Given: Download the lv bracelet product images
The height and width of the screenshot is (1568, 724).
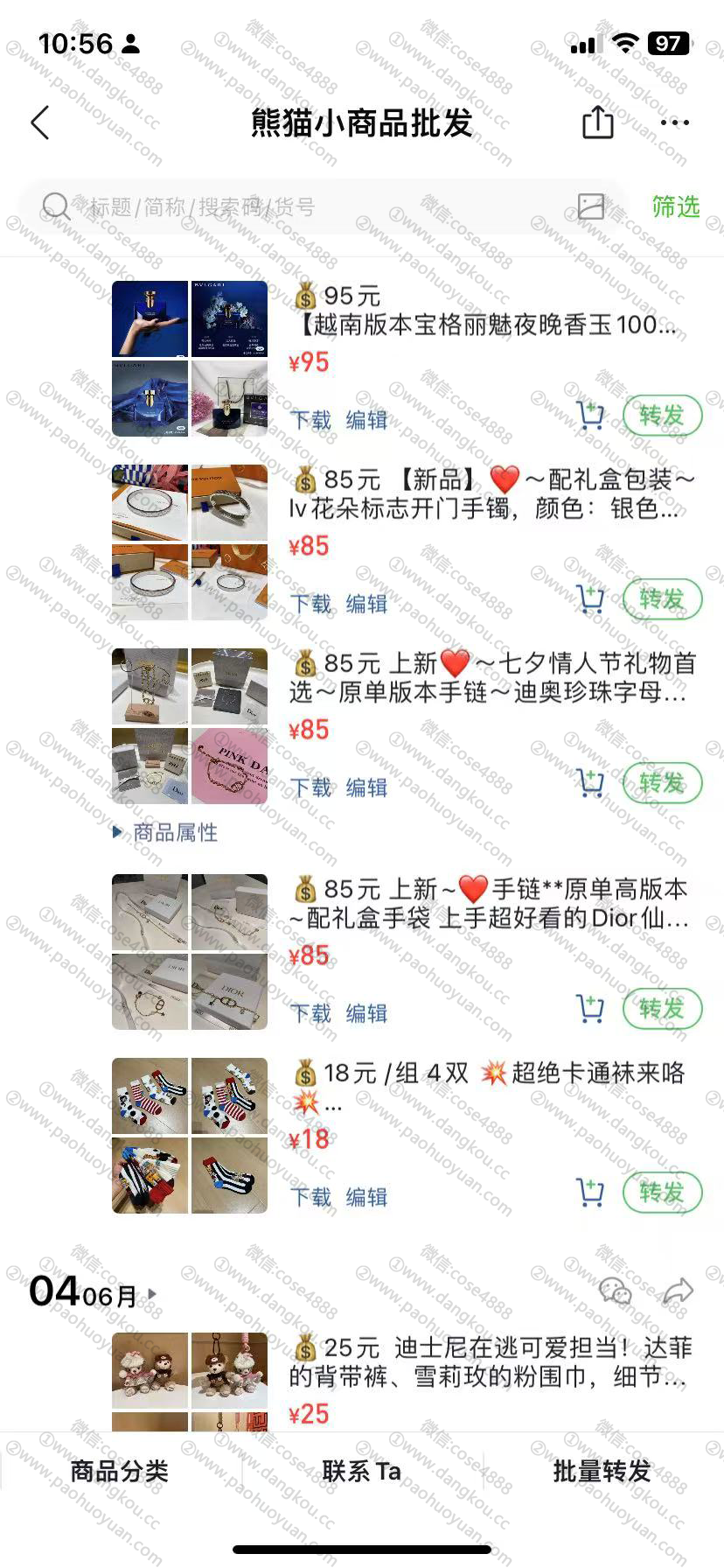Looking at the screenshot, I should pos(311,604).
